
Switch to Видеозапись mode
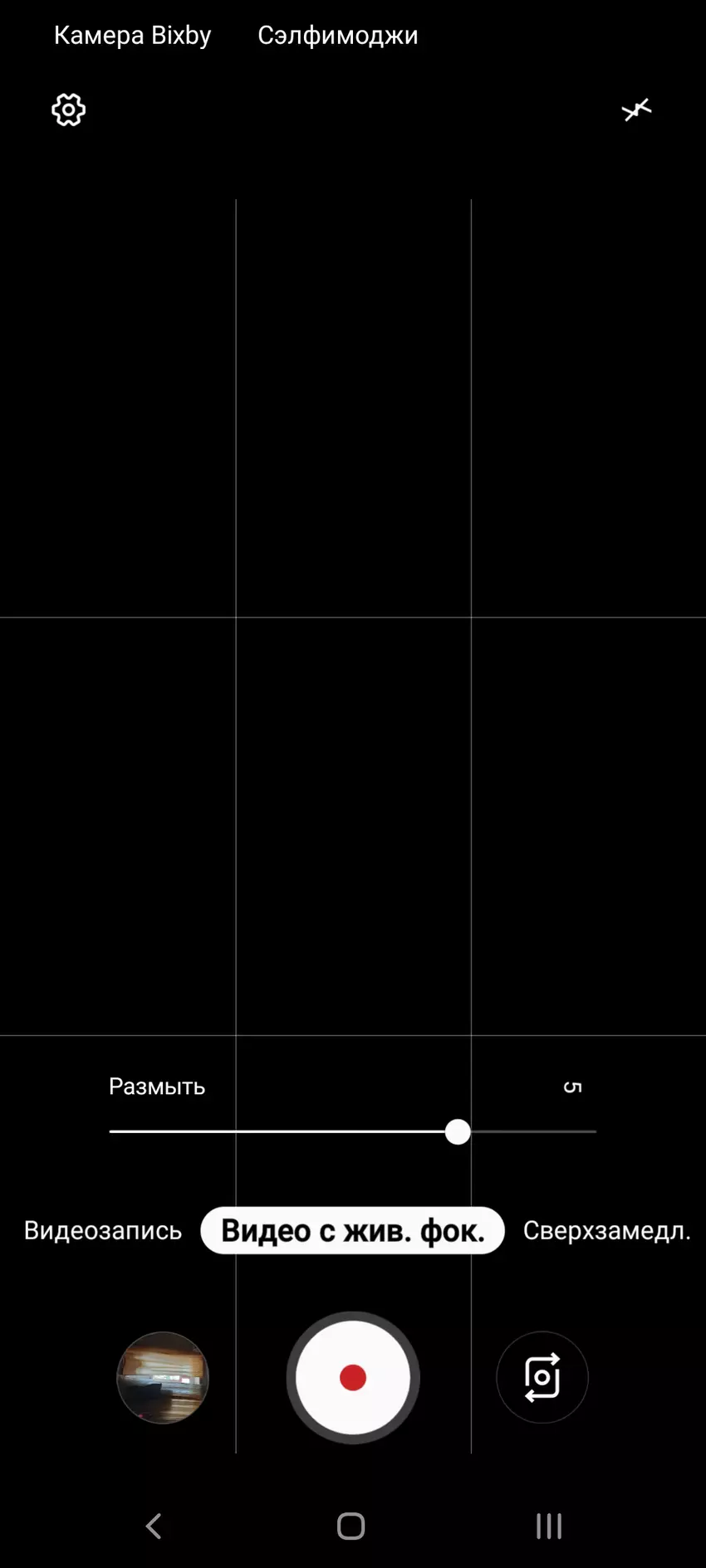(x=102, y=1230)
